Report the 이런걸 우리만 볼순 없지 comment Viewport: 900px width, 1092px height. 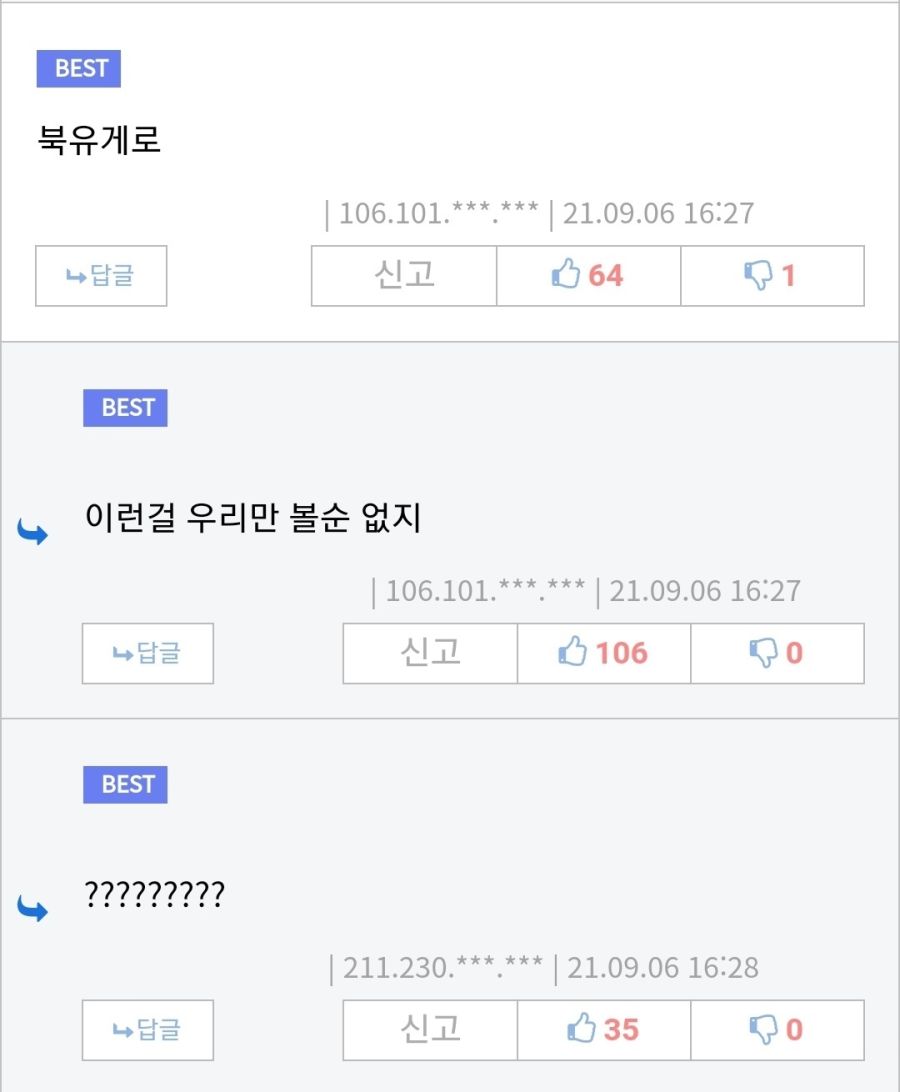(x=430, y=654)
